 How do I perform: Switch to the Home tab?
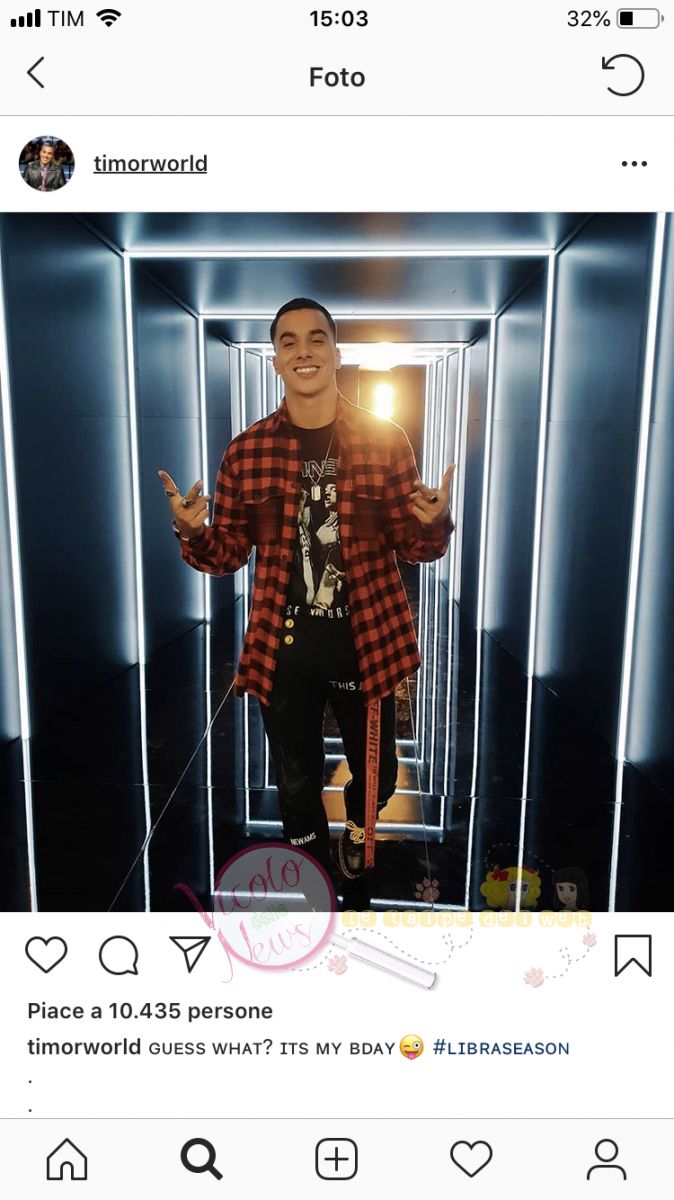point(67,1160)
